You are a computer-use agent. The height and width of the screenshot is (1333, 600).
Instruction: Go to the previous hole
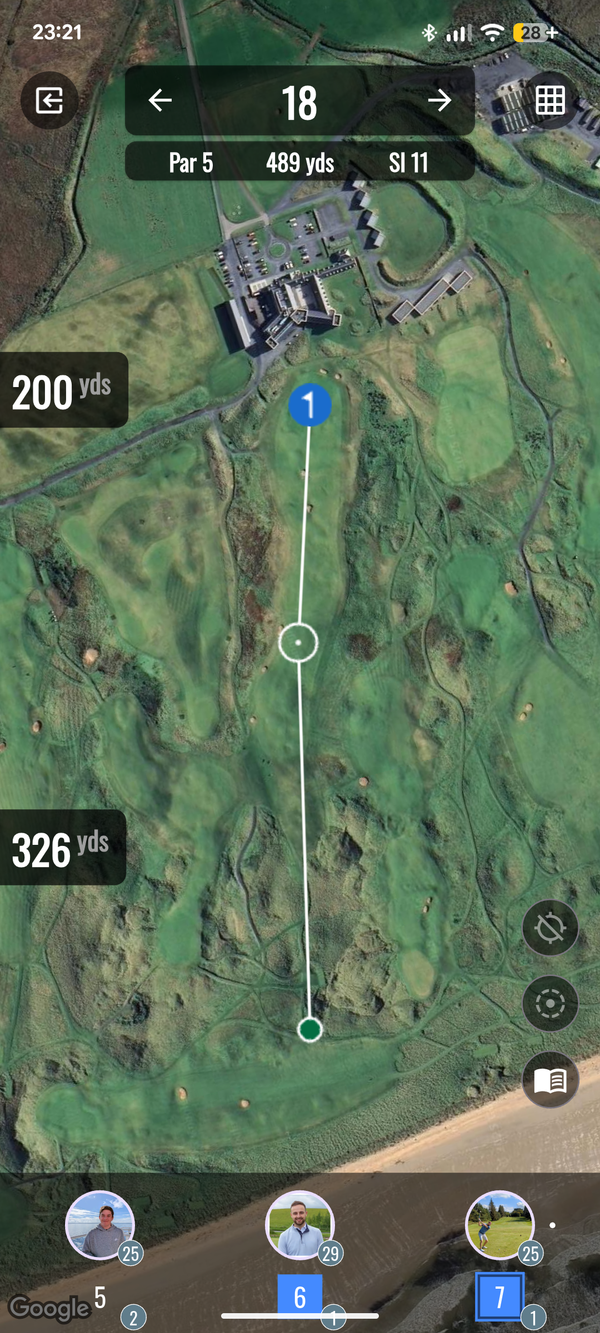(x=160, y=101)
